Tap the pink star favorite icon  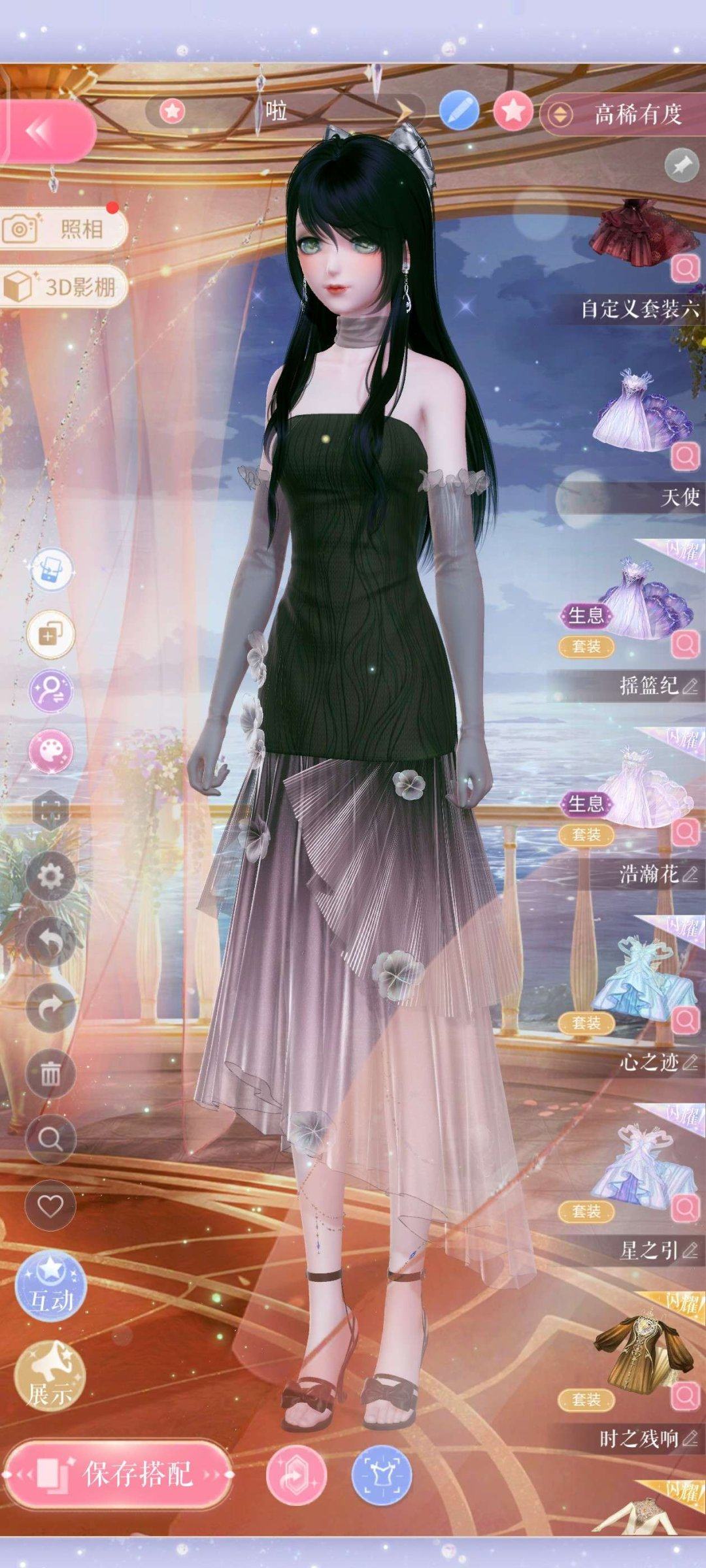pyautogui.click(x=513, y=110)
